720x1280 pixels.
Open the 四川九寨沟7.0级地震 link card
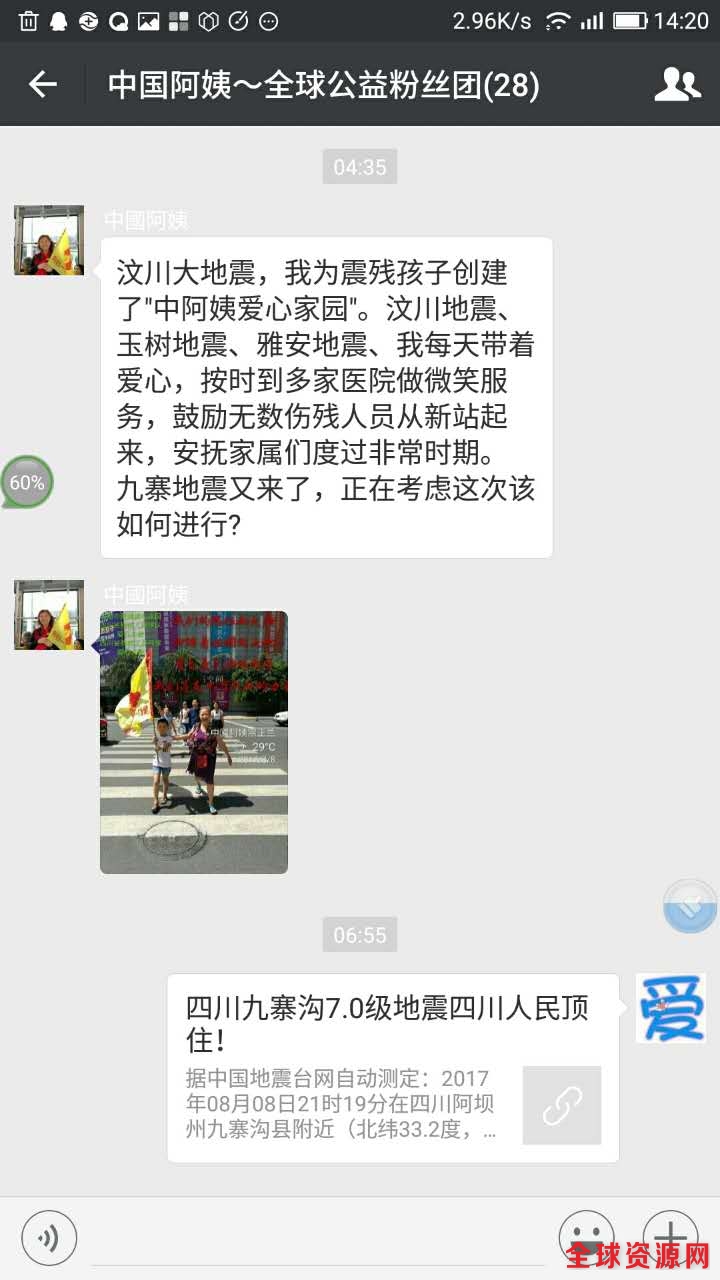pos(393,1067)
